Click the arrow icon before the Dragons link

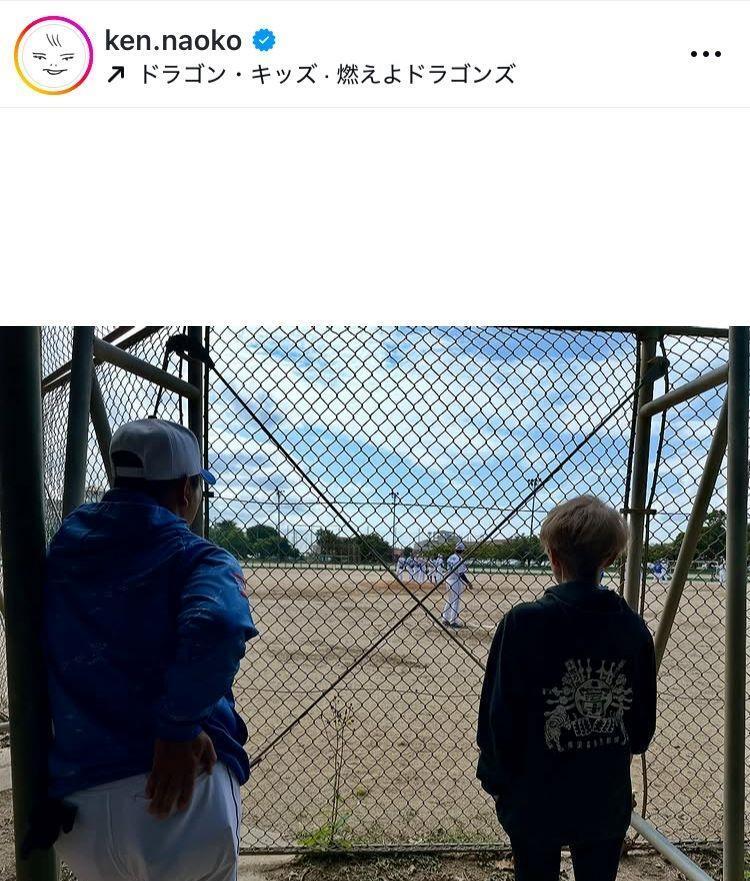[116, 71]
